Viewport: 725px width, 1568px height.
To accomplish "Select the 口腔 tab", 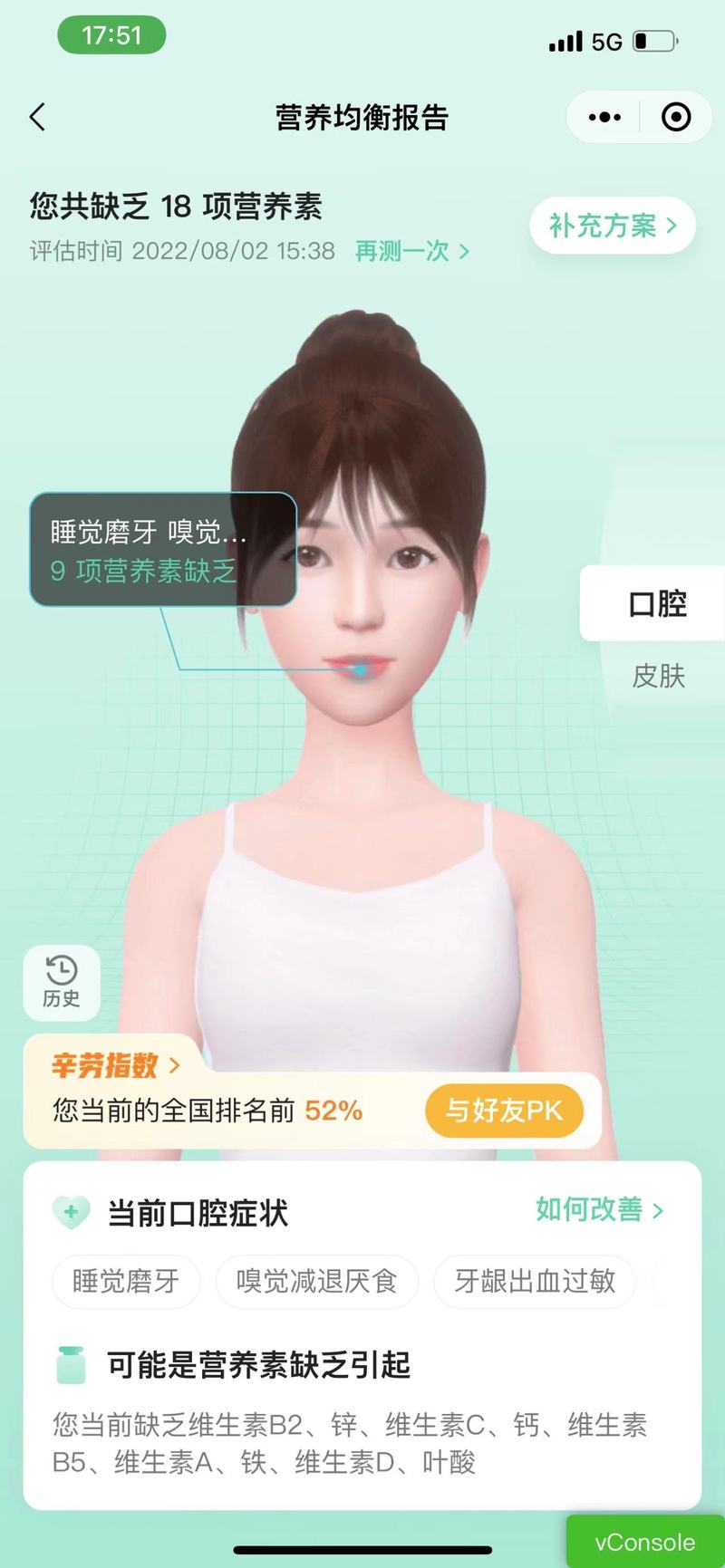I will (658, 603).
